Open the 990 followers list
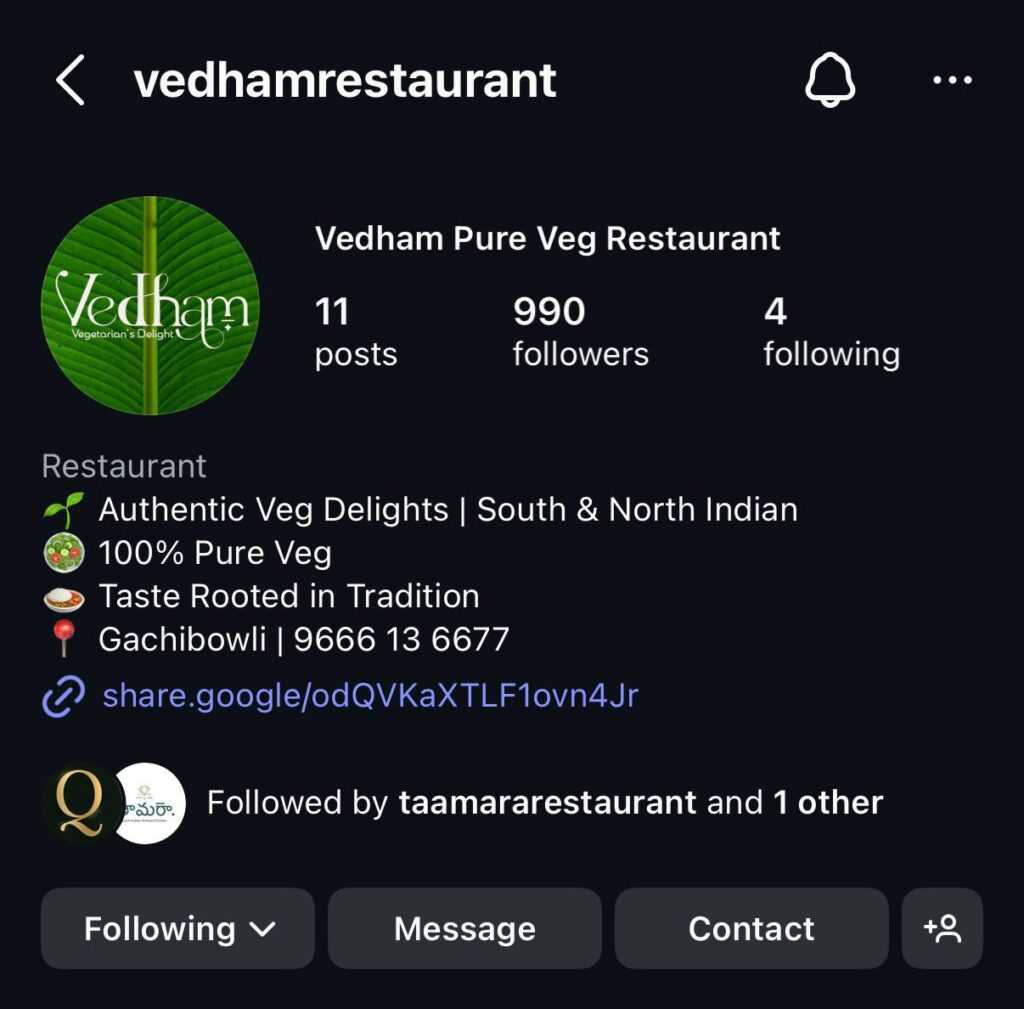 [x=580, y=332]
